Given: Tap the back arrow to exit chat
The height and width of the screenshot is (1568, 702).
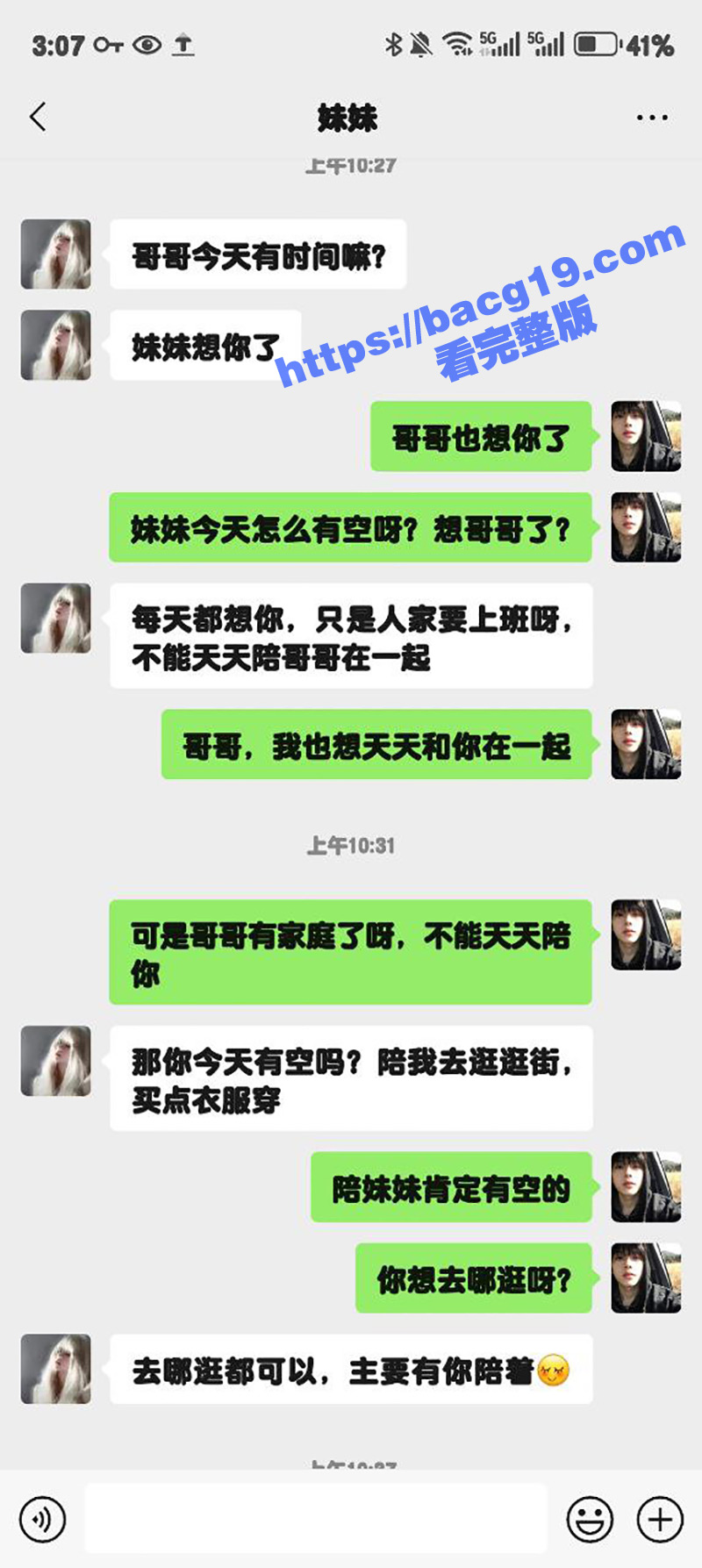Looking at the screenshot, I should (x=37, y=116).
